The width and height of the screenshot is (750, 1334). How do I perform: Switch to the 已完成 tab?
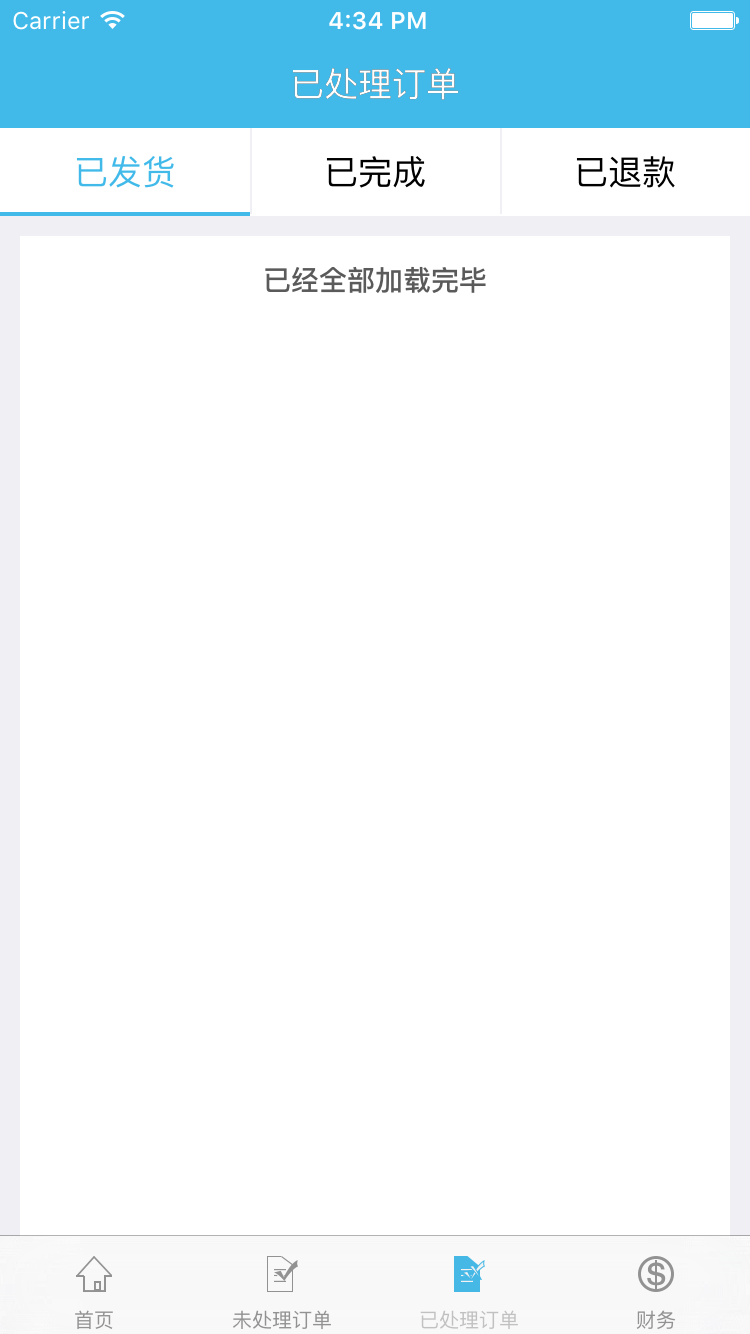tap(375, 172)
